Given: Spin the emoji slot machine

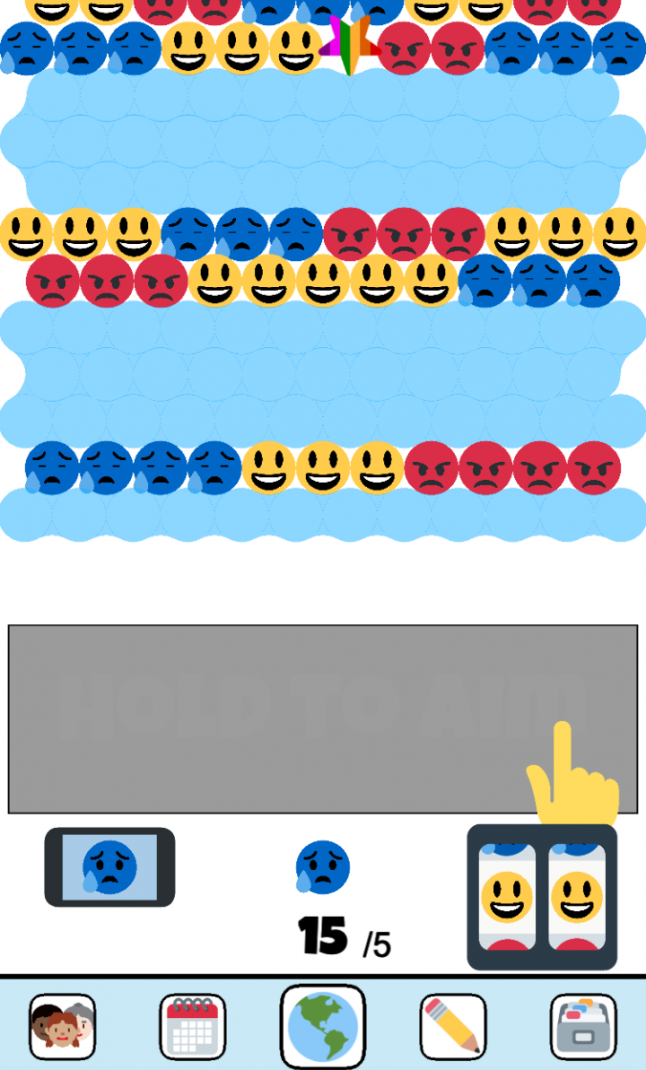Looking at the screenshot, I should pos(542,897).
